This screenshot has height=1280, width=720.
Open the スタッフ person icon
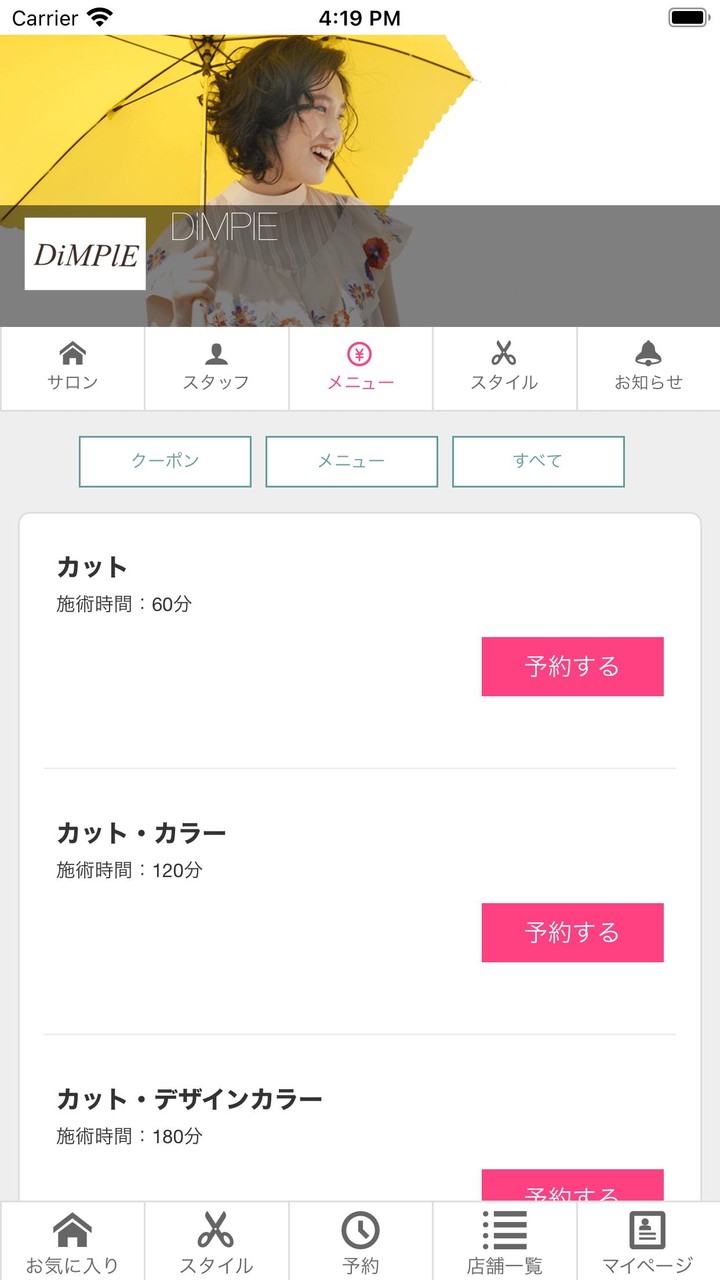[x=215, y=353]
